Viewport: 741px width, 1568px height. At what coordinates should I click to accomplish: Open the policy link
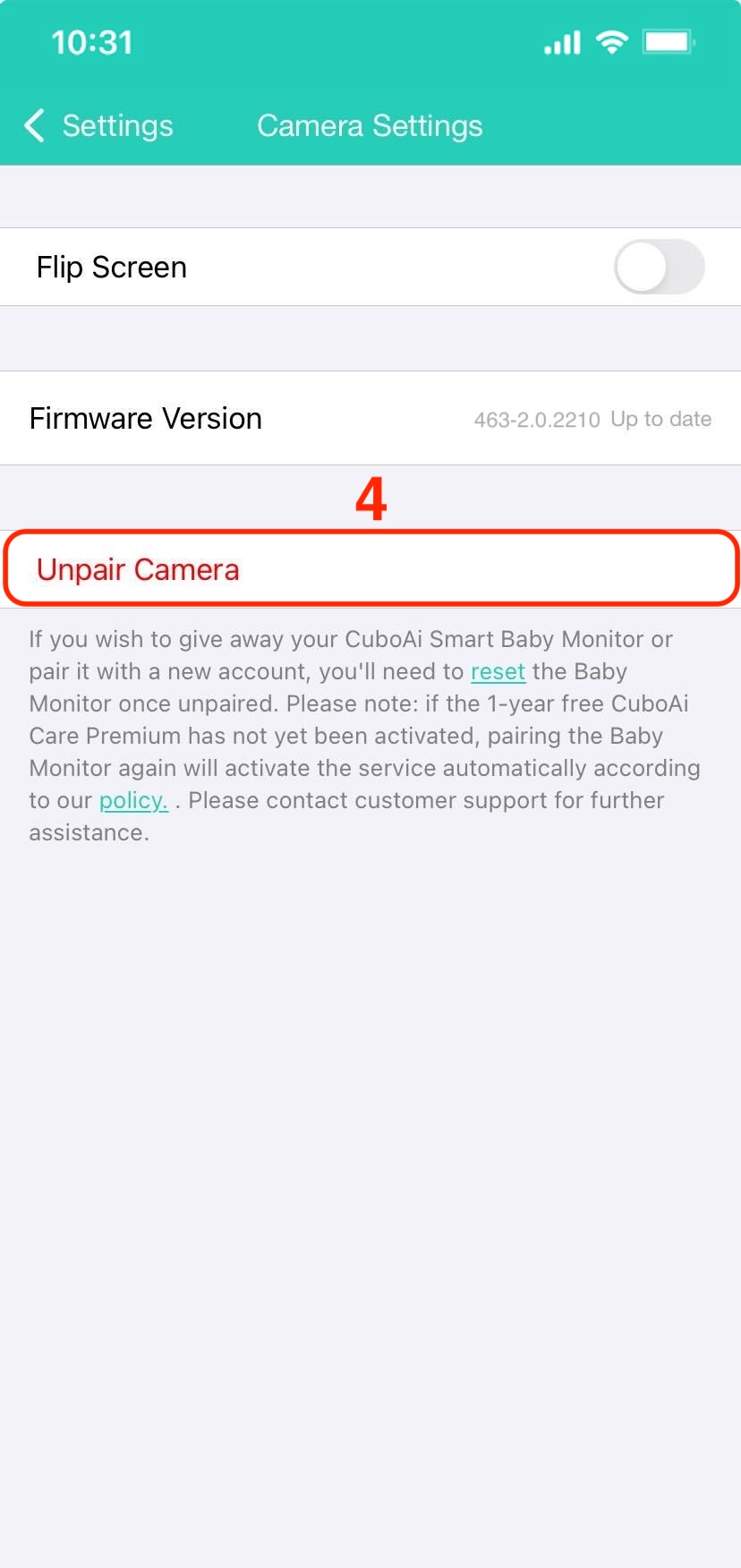pos(133,801)
